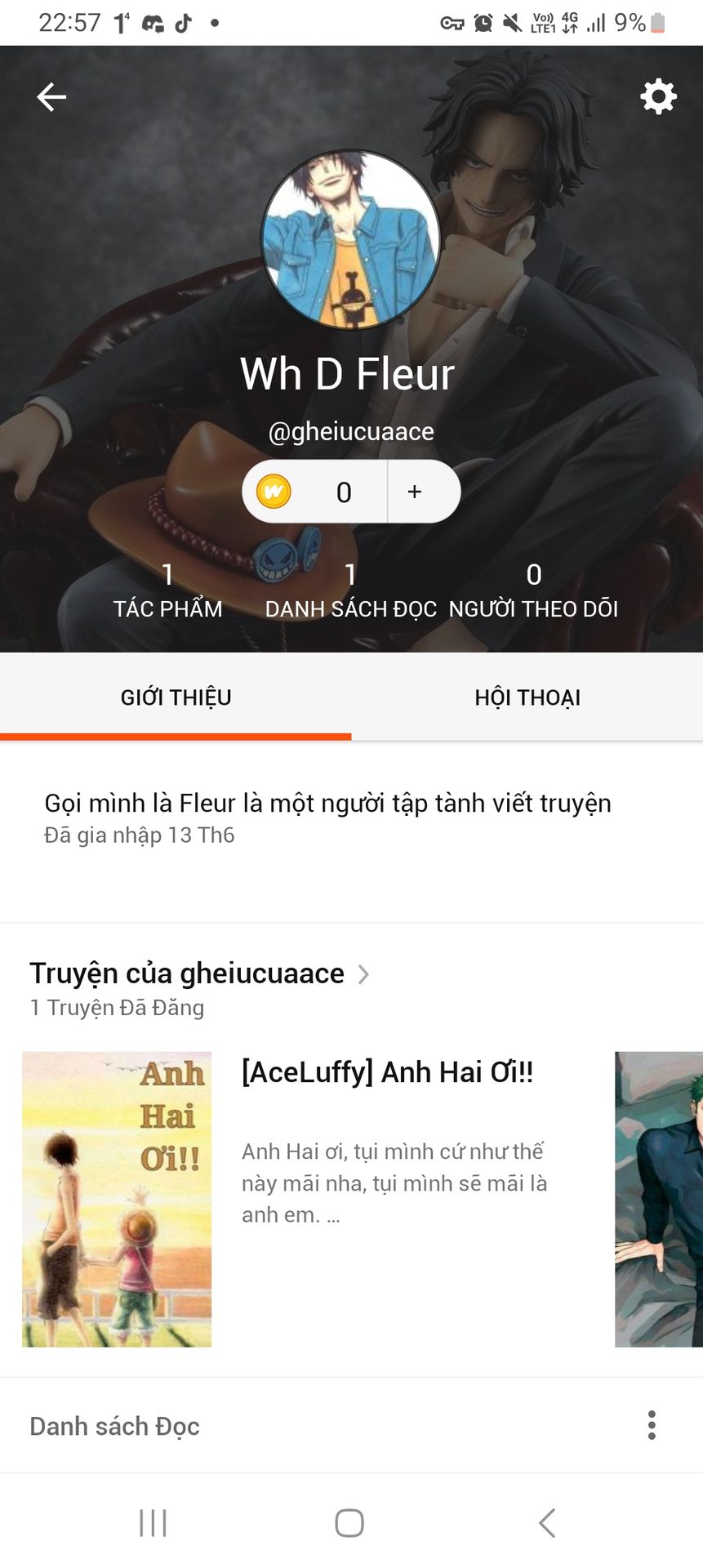The image size is (703, 1568).
Task: Open Danh sách Đọc overflow menu
Action: tap(652, 1425)
